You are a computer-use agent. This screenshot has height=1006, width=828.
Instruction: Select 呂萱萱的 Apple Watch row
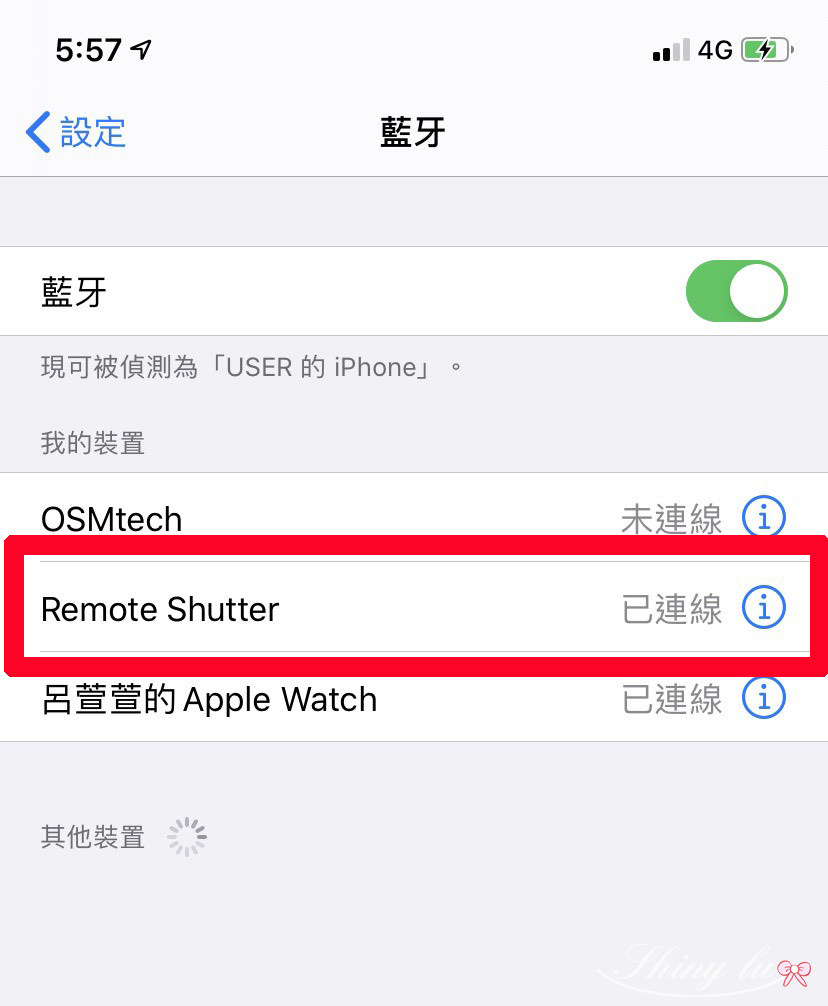tap(300, 699)
